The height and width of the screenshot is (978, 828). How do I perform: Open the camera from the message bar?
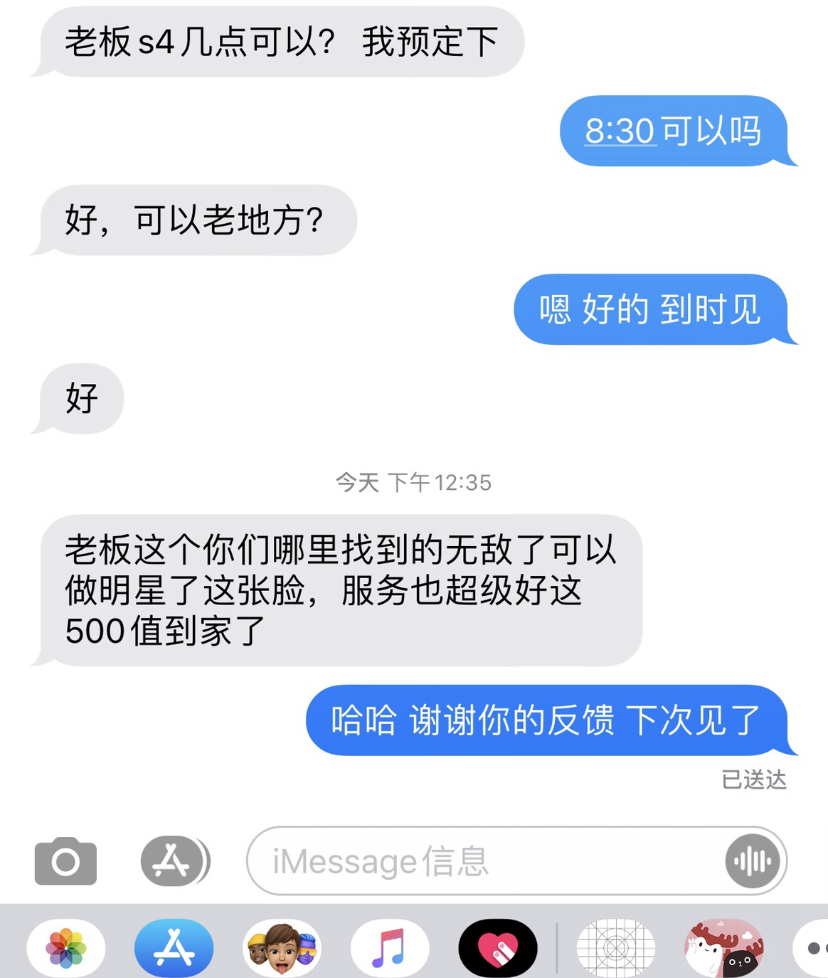[66, 860]
